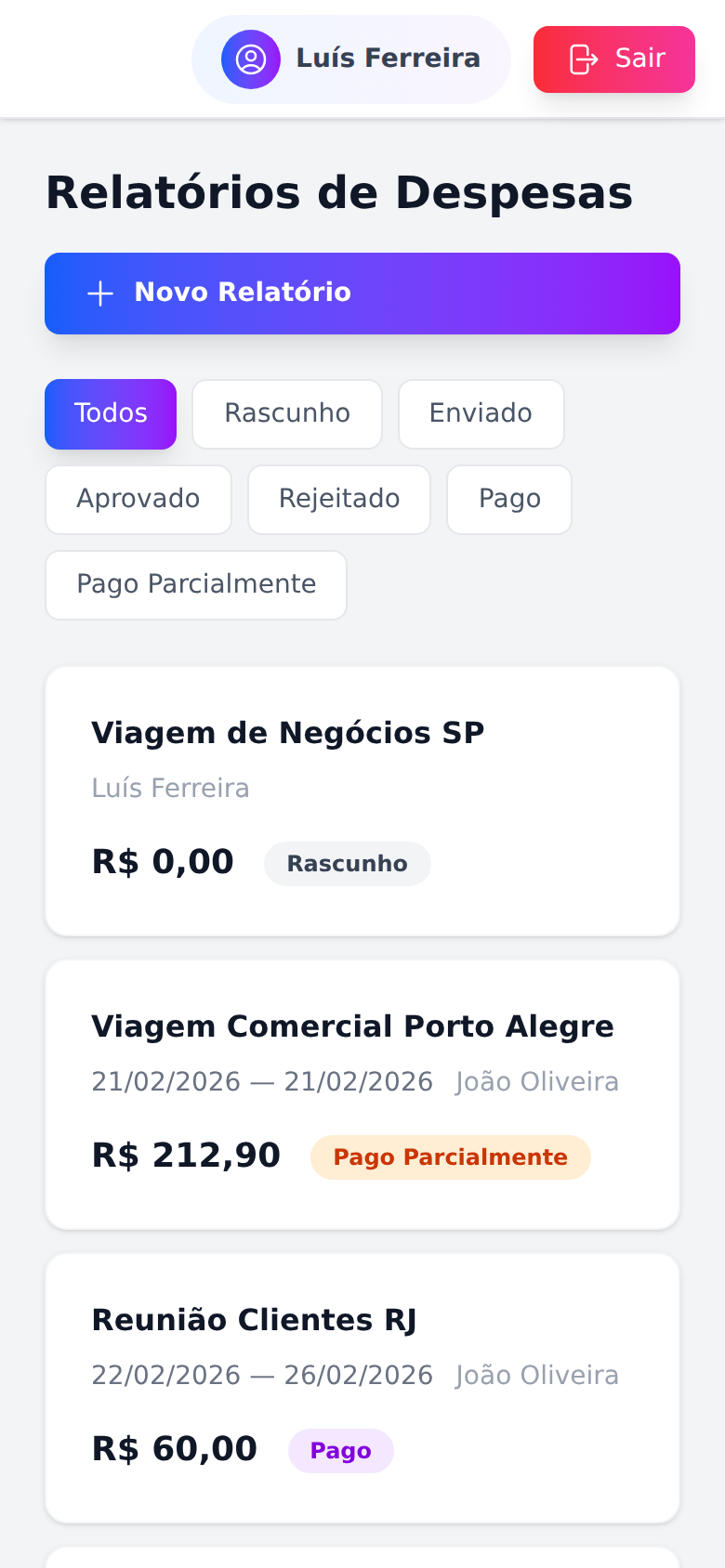Viewport: 725px width, 1568px height.
Task: Select the Aprovado filter chip
Action: (138, 499)
